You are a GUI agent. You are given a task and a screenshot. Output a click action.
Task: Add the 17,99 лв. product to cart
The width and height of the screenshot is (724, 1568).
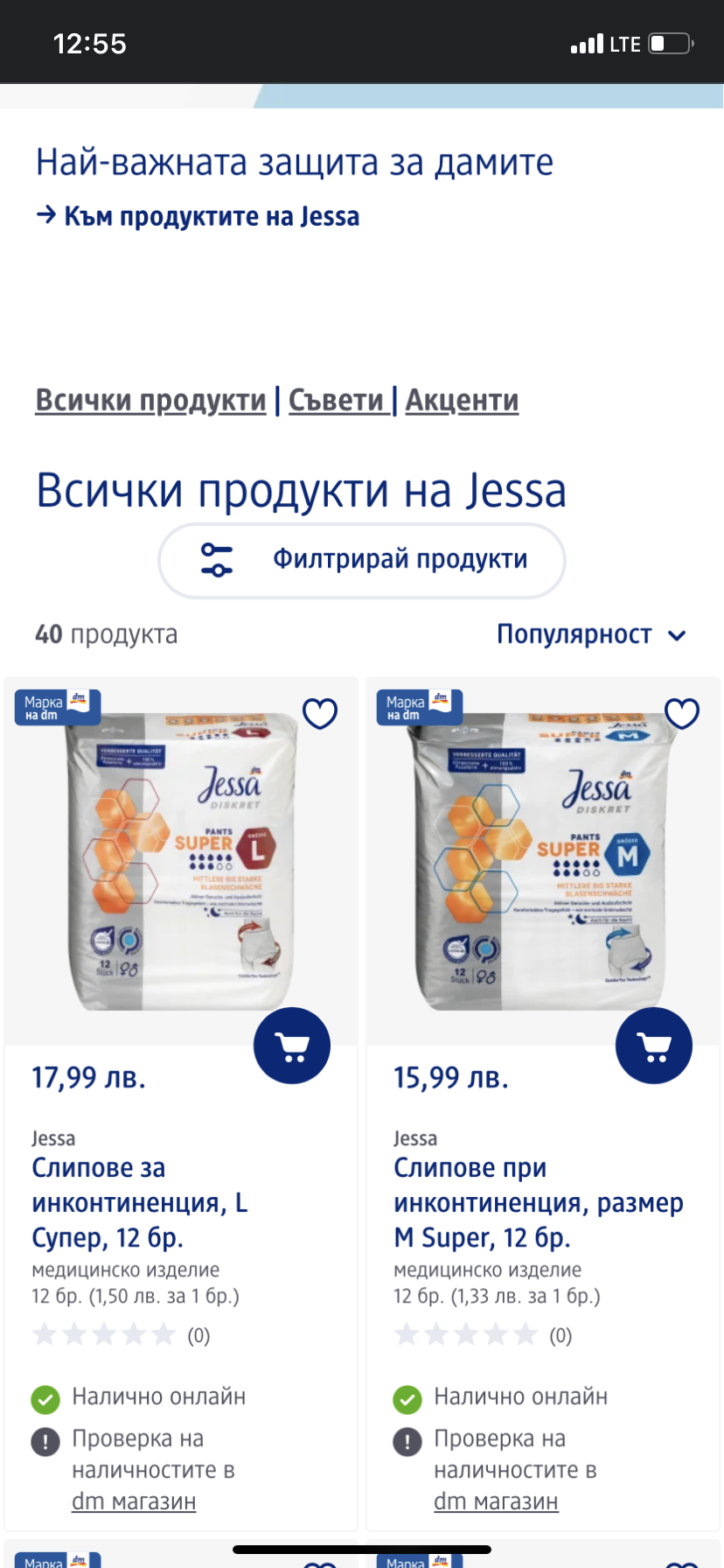coord(292,1046)
